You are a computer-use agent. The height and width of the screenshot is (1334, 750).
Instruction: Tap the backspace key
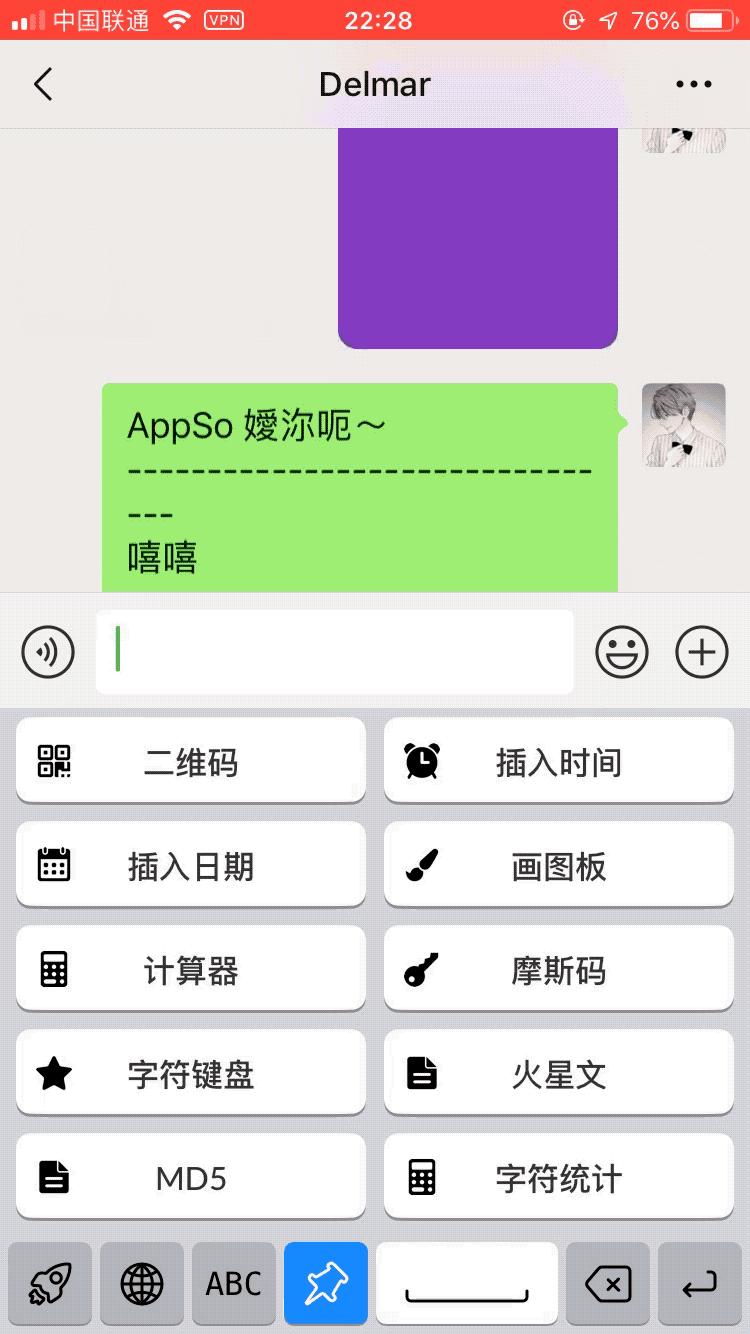[607, 1283]
